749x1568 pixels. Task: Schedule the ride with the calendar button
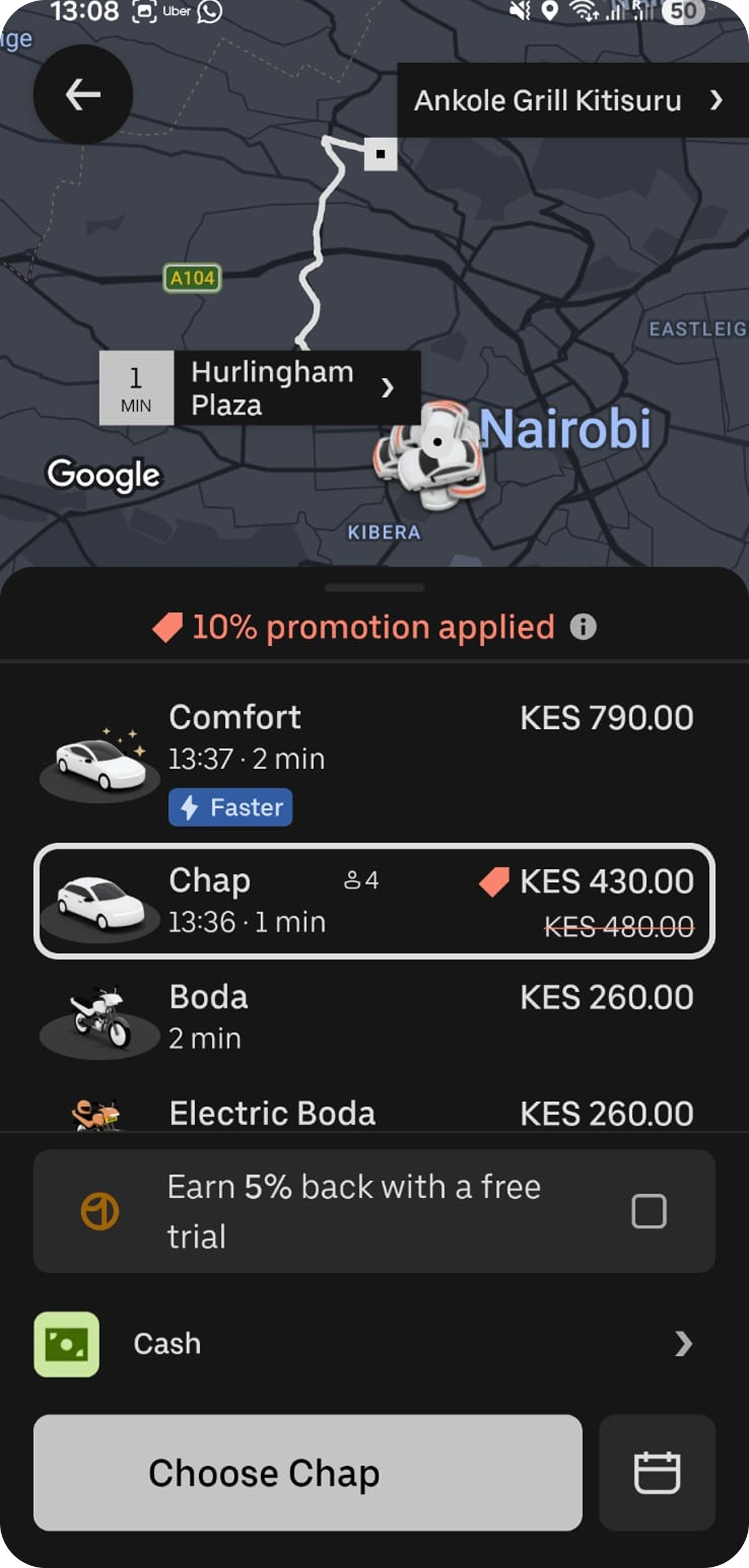(x=656, y=1472)
